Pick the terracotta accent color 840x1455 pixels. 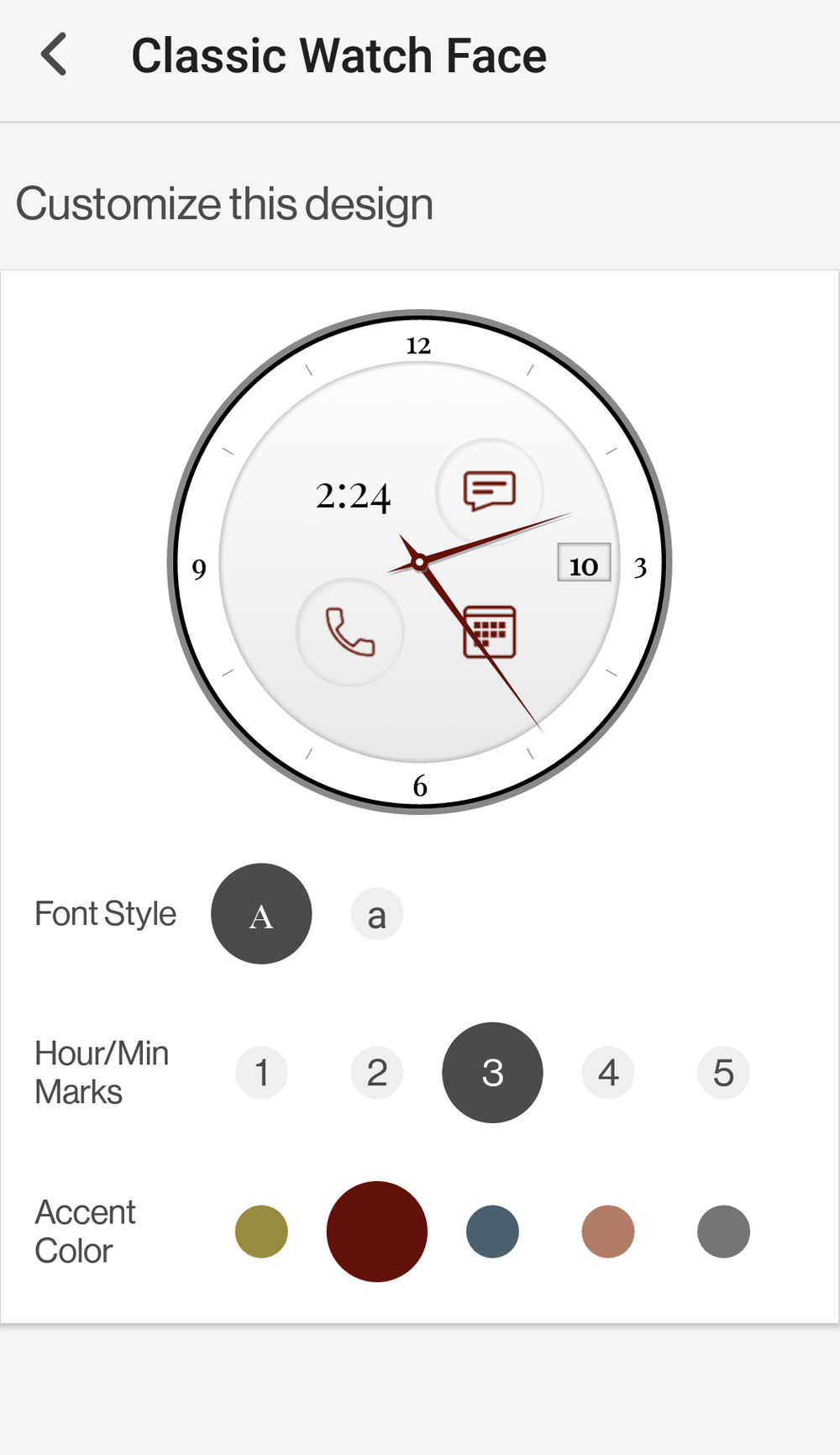pyautogui.click(x=608, y=1232)
